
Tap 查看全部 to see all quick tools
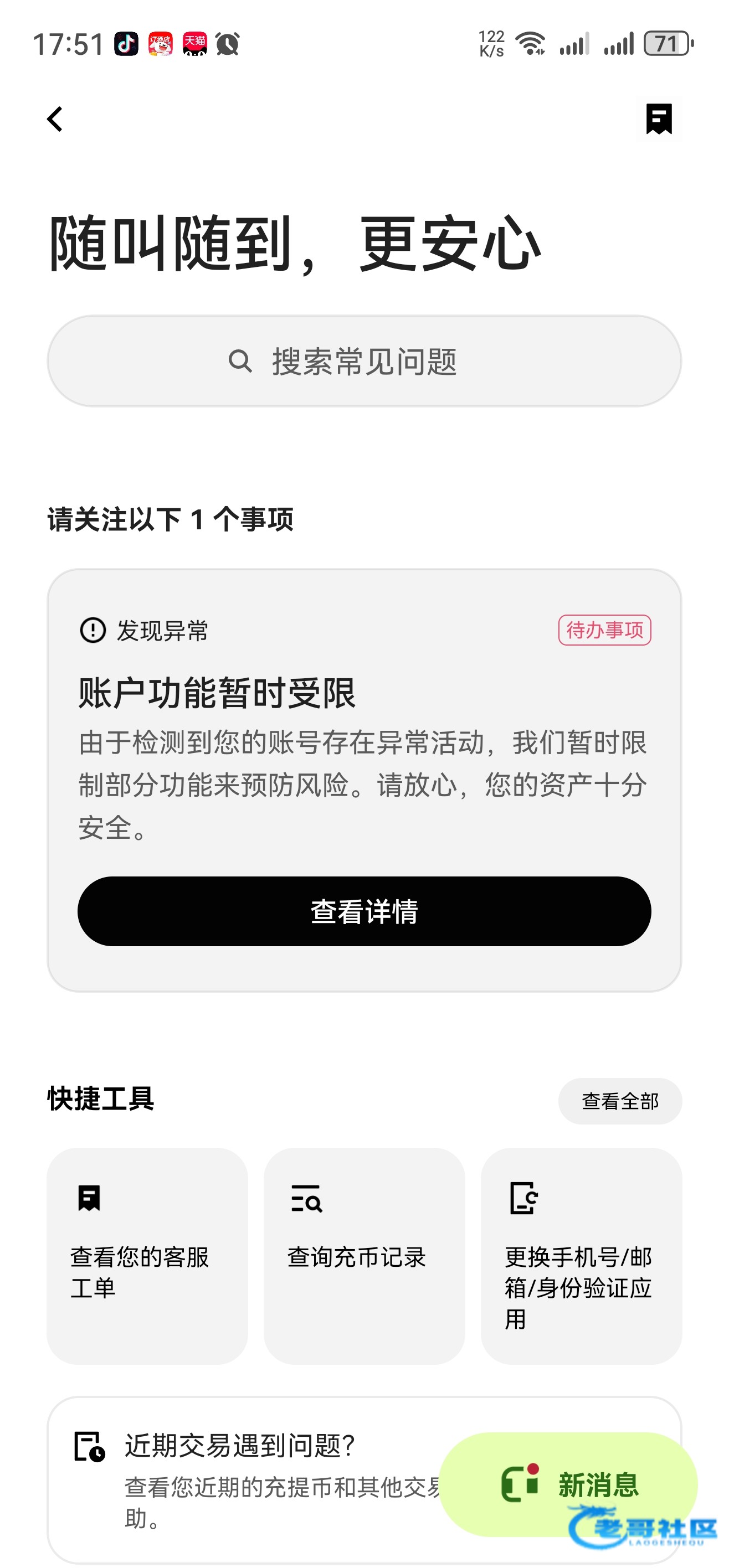pos(619,1101)
